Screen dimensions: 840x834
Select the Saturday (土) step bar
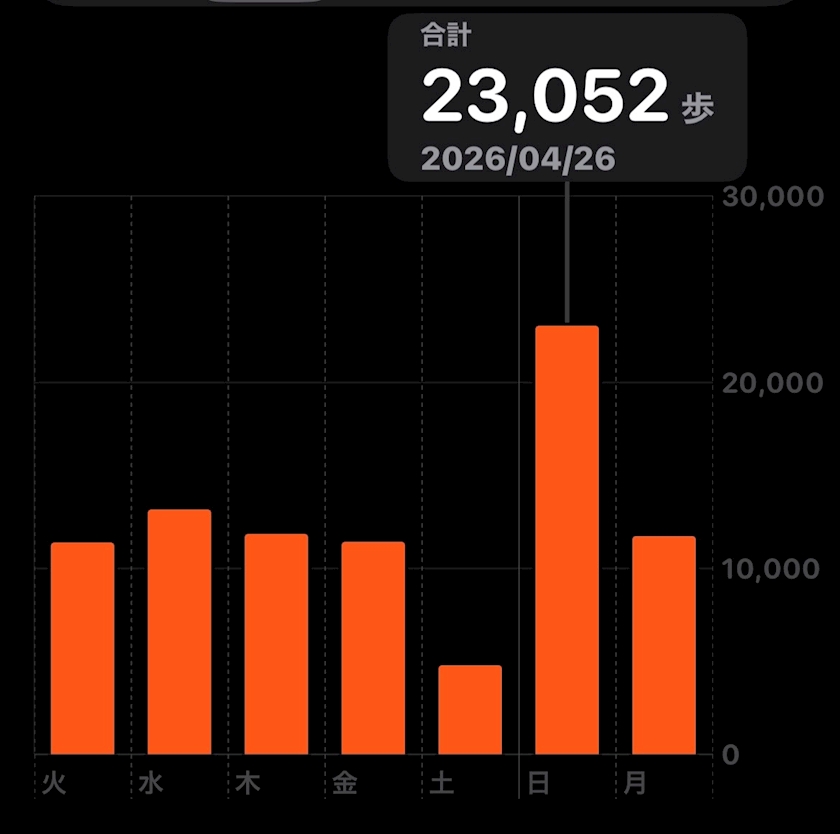coord(470,710)
